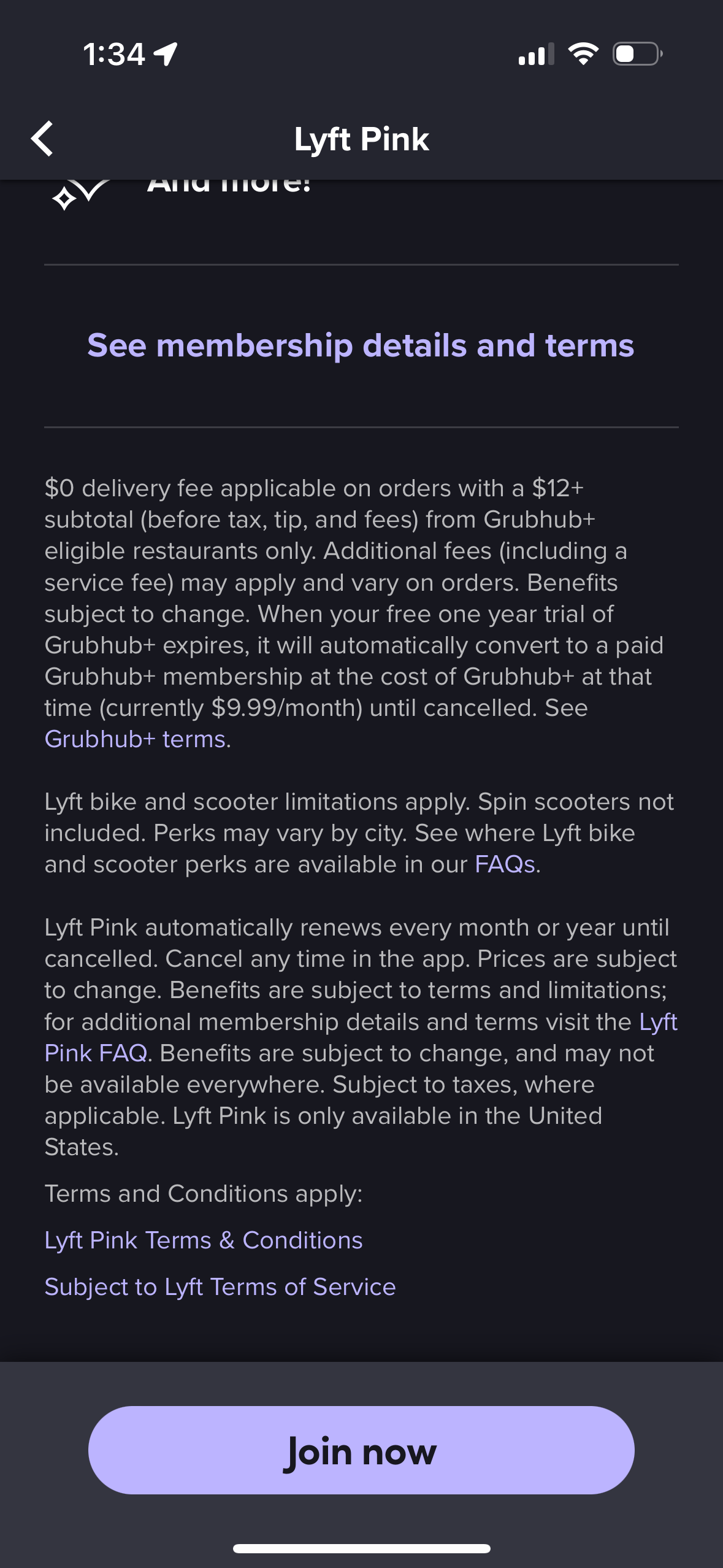Open Subject to Lyft Terms of Service
This screenshot has width=723, height=1568.
click(219, 1287)
